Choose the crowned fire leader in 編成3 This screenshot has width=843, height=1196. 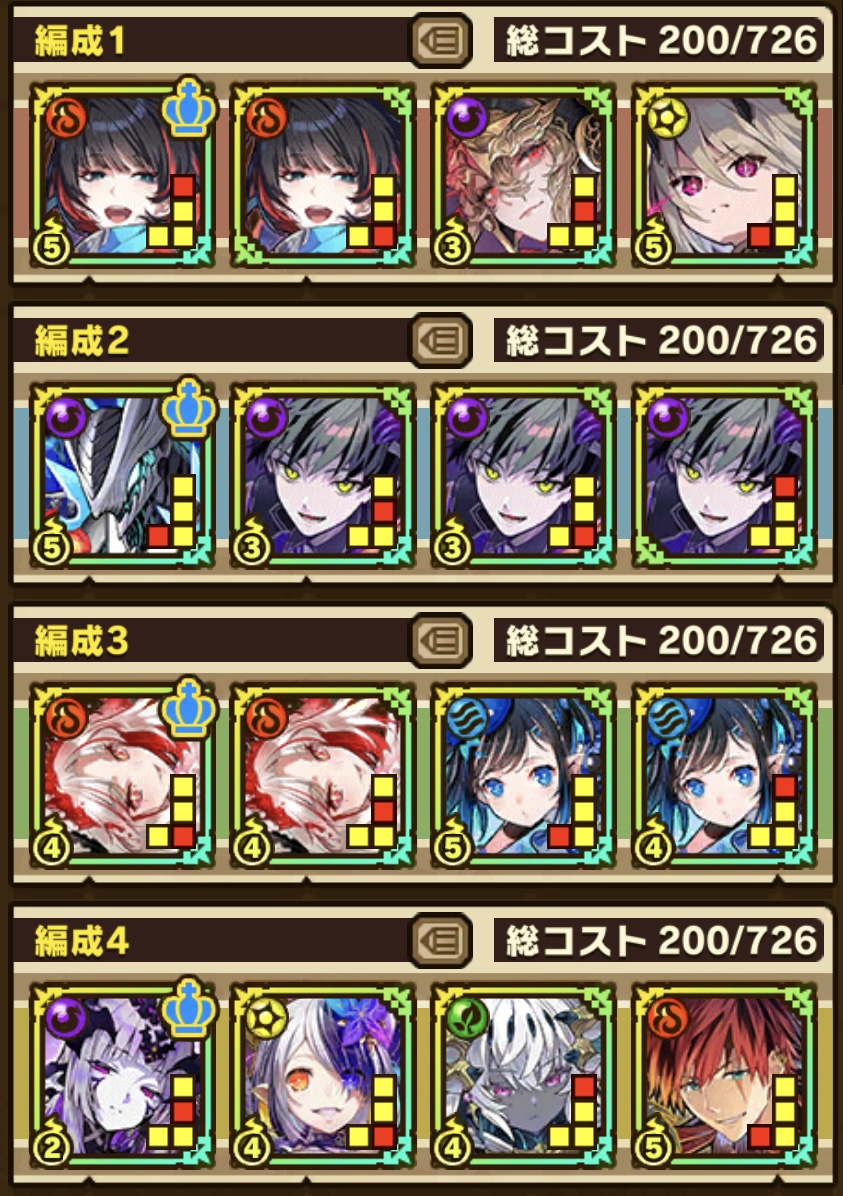(x=122, y=772)
